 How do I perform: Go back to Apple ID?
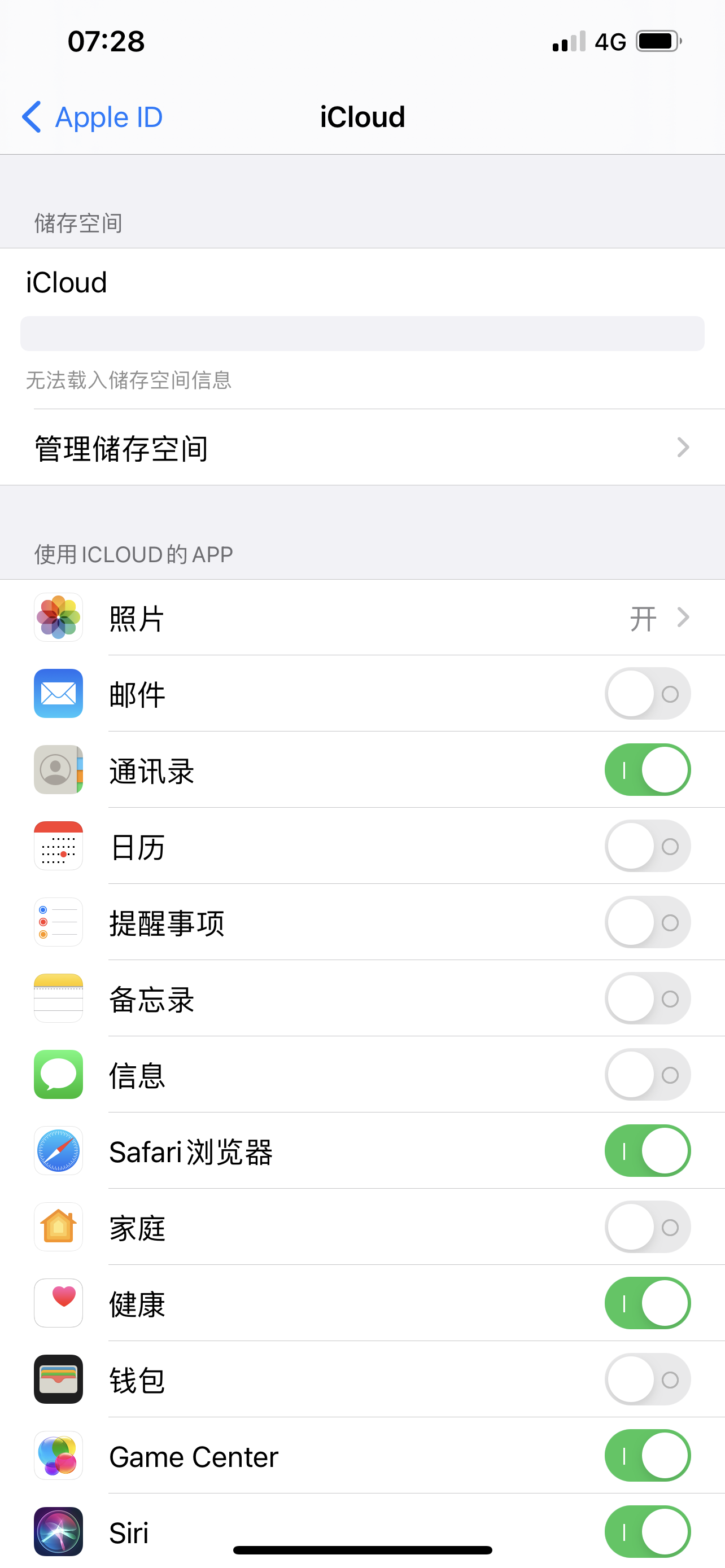click(x=93, y=117)
